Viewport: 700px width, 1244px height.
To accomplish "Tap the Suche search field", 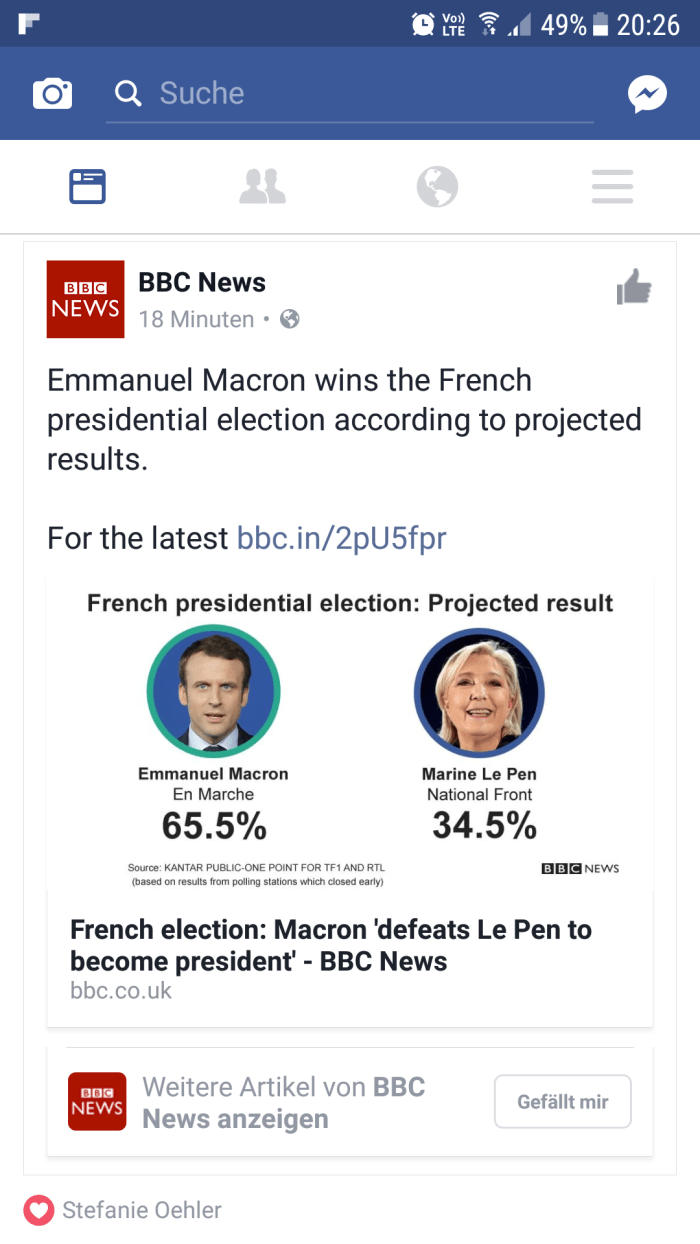I will click(350, 94).
